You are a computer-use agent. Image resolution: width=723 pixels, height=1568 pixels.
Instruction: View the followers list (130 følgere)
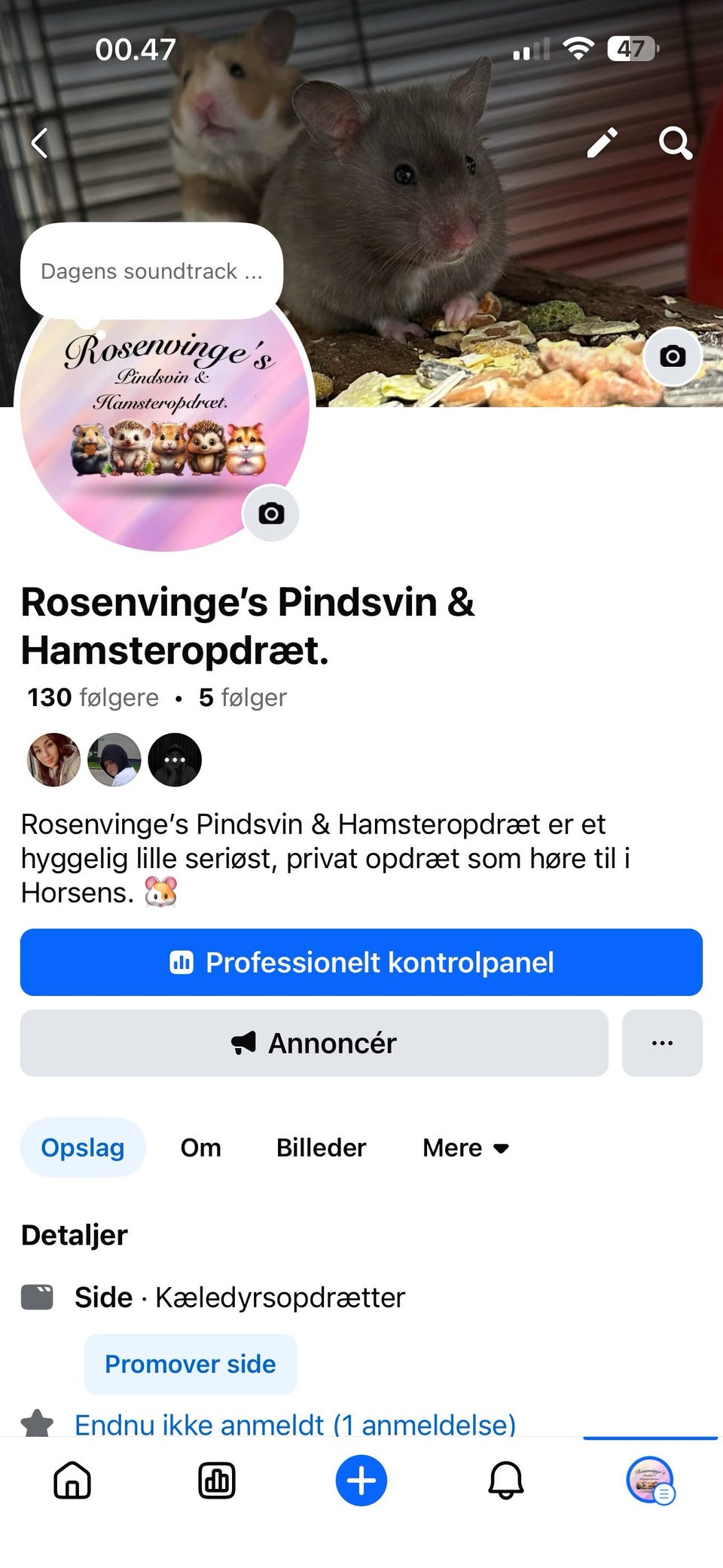tap(93, 698)
